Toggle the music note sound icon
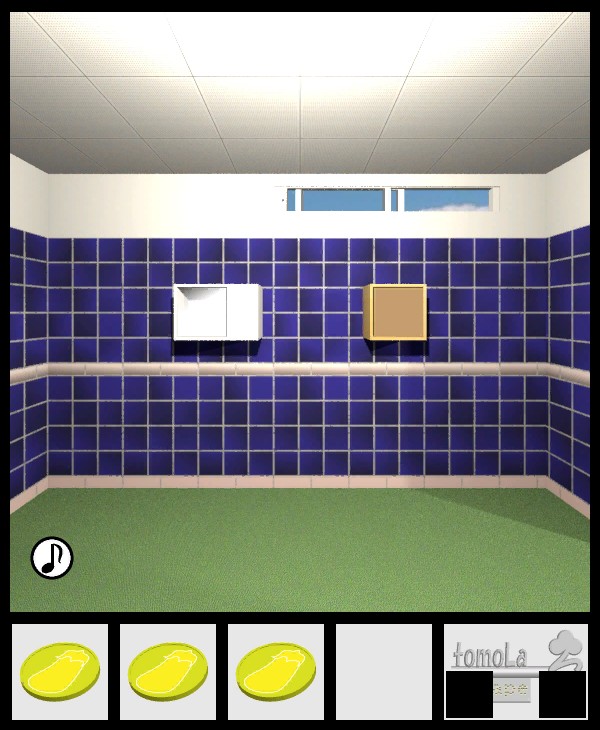 [52, 558]
